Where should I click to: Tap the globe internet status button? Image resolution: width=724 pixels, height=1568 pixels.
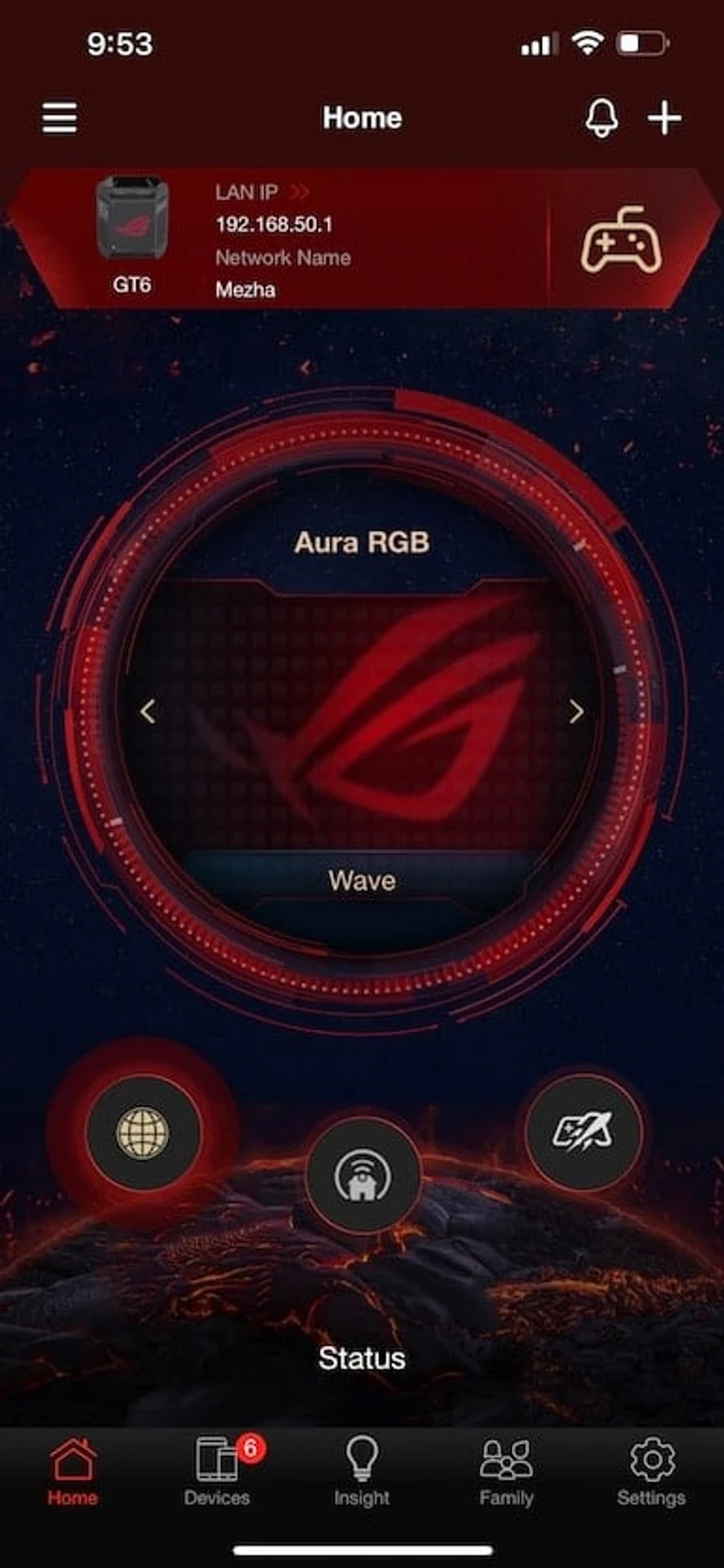[x=143, y=1133]
